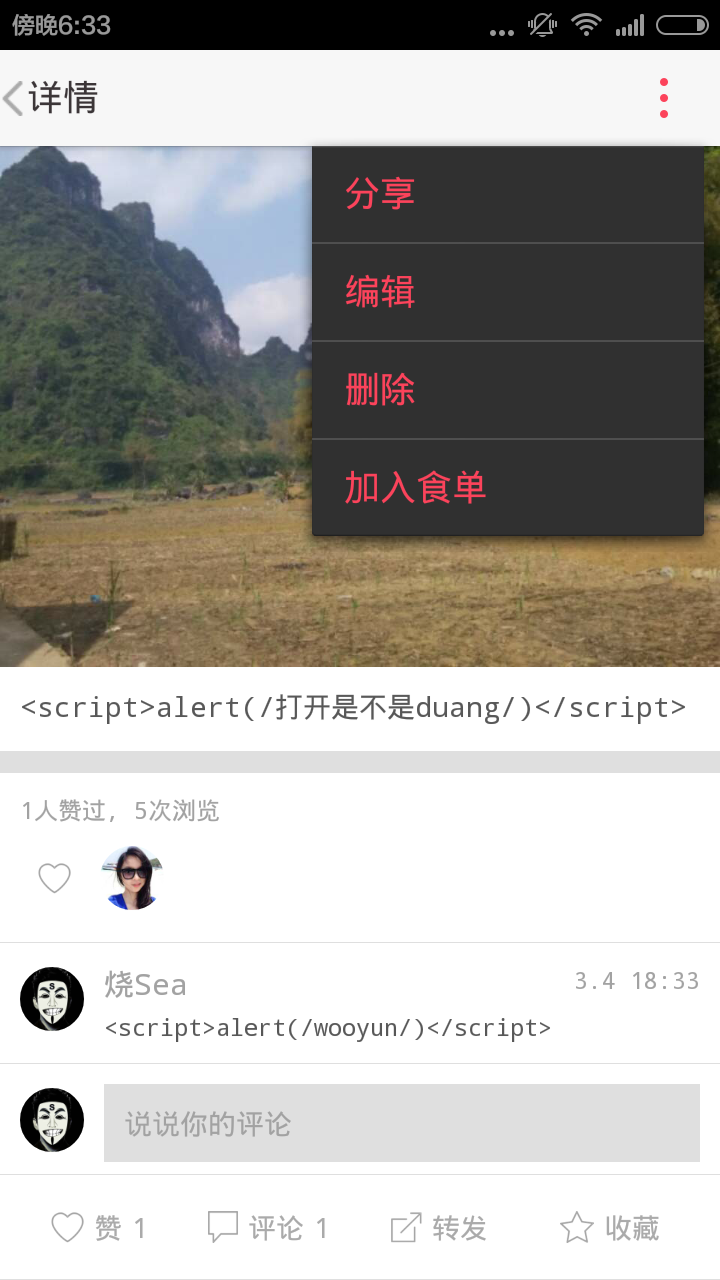Go back from the 详情 page
Screen dimensions: 720x1280
point(50,98)
